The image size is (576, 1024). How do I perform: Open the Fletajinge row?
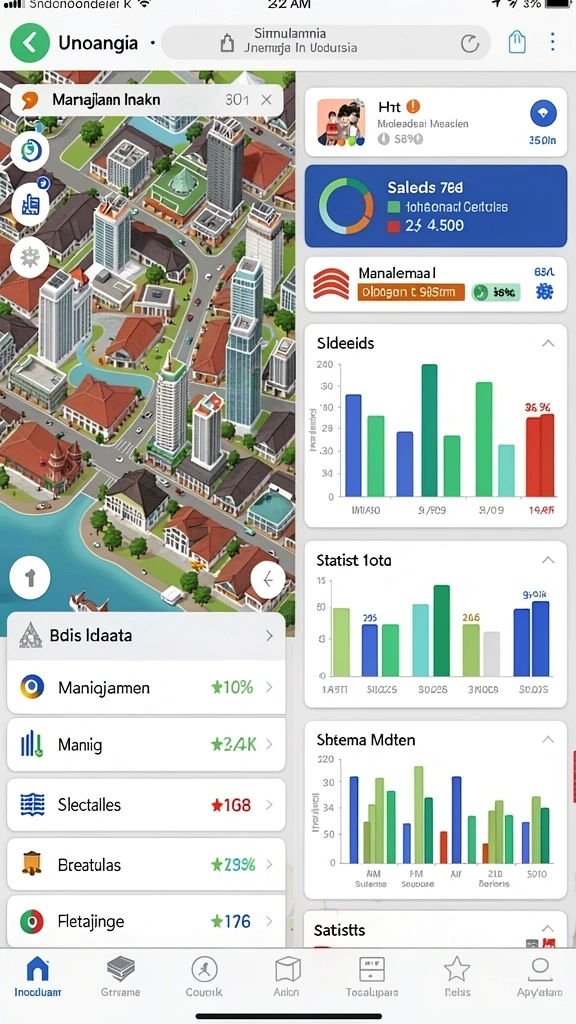click(x=146, y=921)
